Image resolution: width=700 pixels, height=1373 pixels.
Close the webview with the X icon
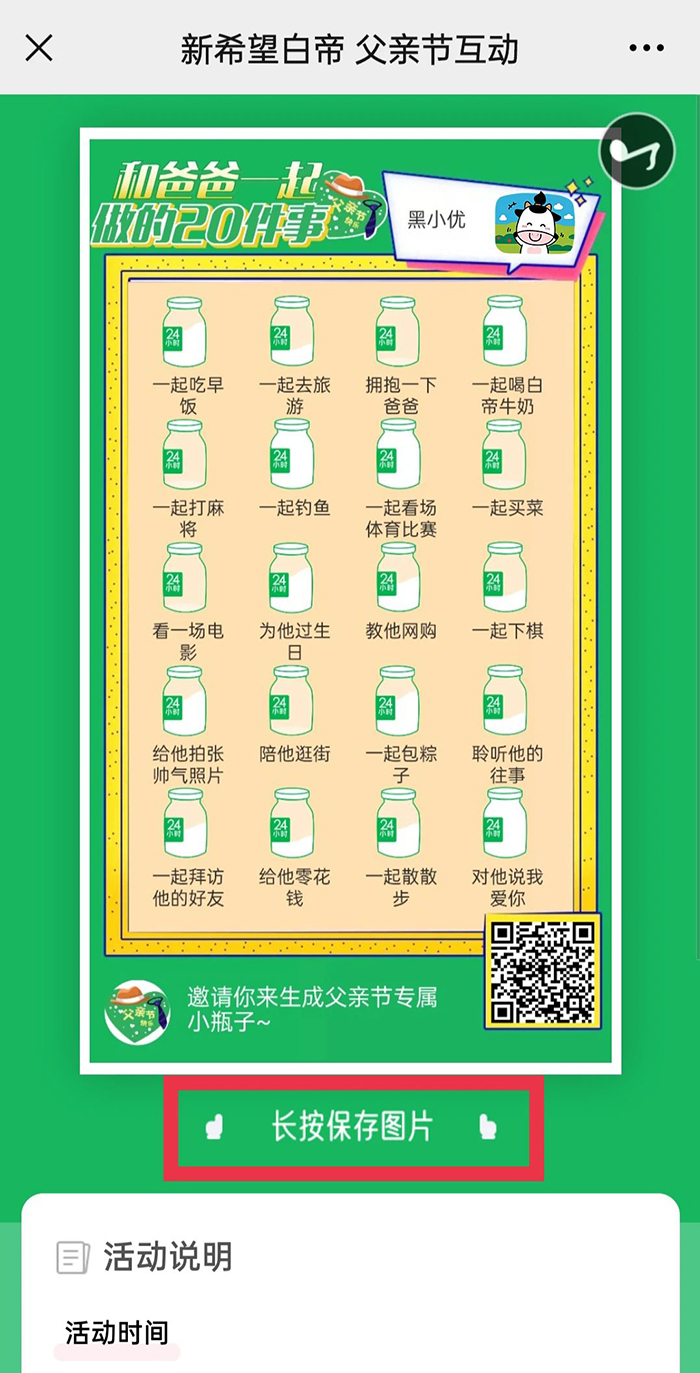pos(39,48)
